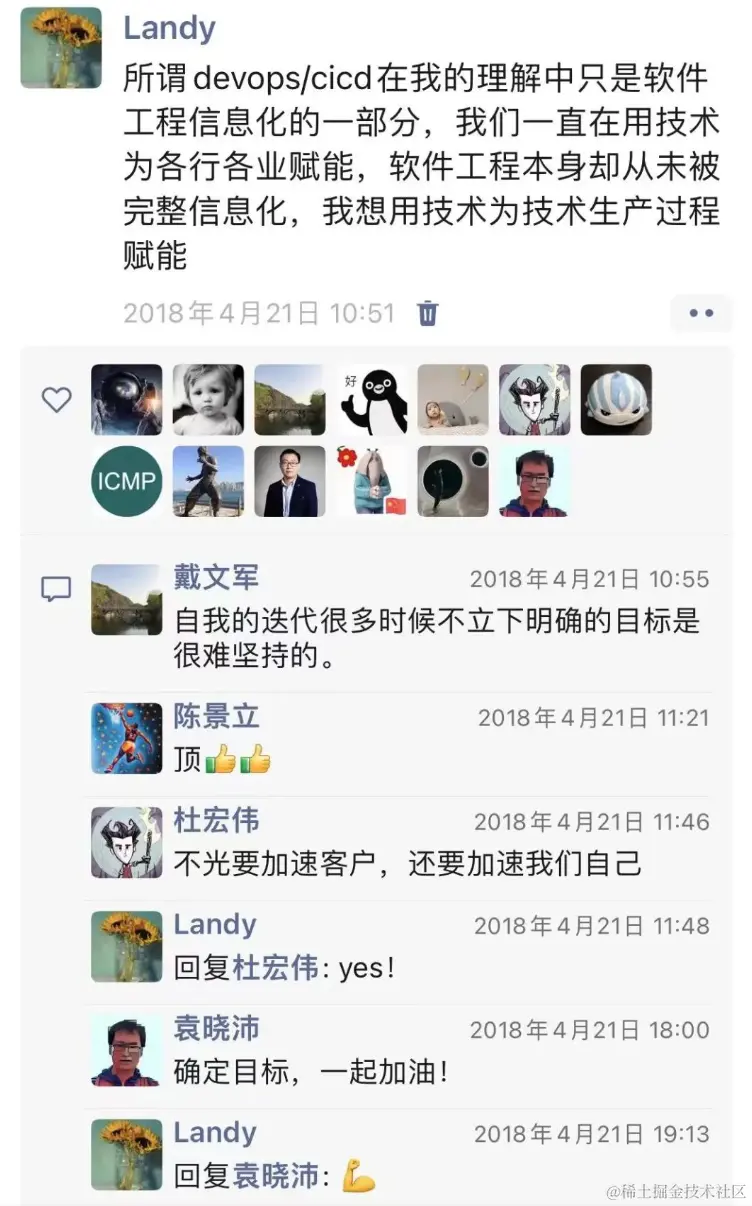This screenshot has height=1206, width=752.
Task: Open the ICMP liker's profile
Action: 126,481
